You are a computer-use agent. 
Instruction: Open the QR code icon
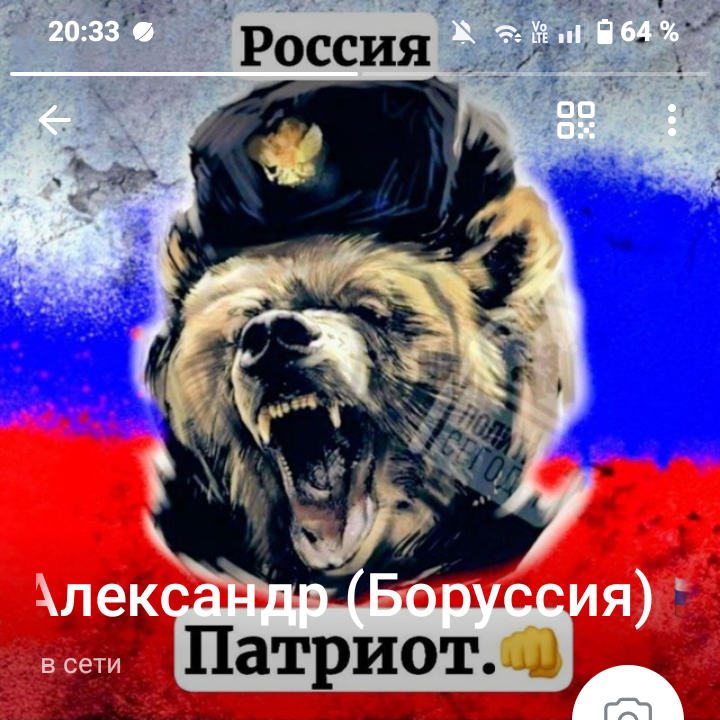[575, 120]
